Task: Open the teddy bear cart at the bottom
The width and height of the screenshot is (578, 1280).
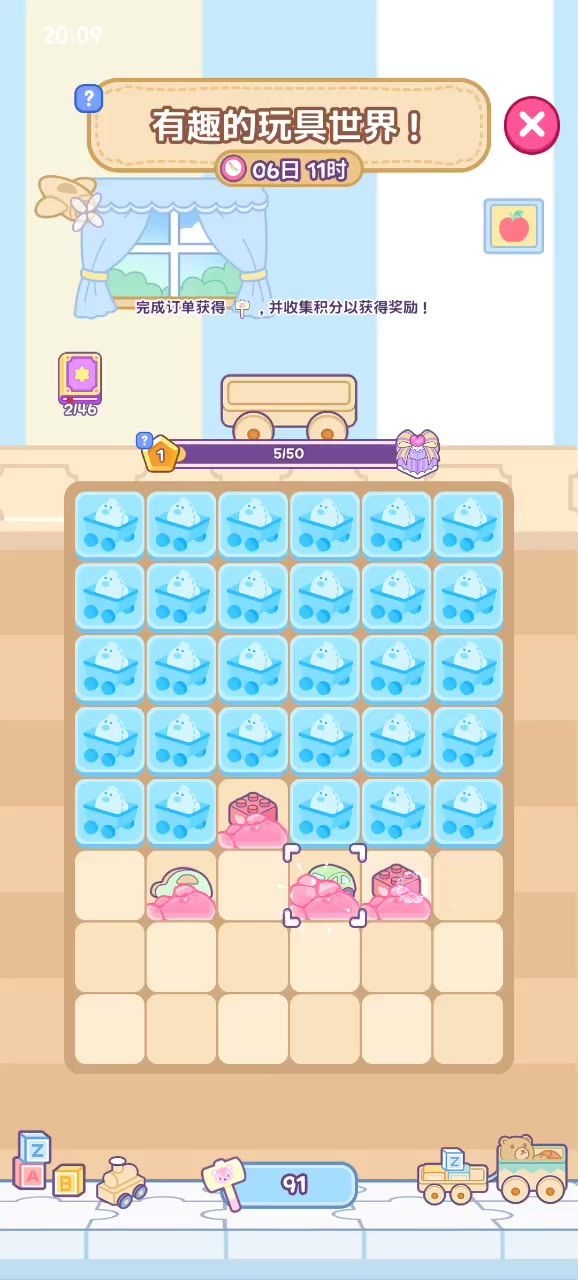Action: pyautogui.click(x=533, y=1168)
